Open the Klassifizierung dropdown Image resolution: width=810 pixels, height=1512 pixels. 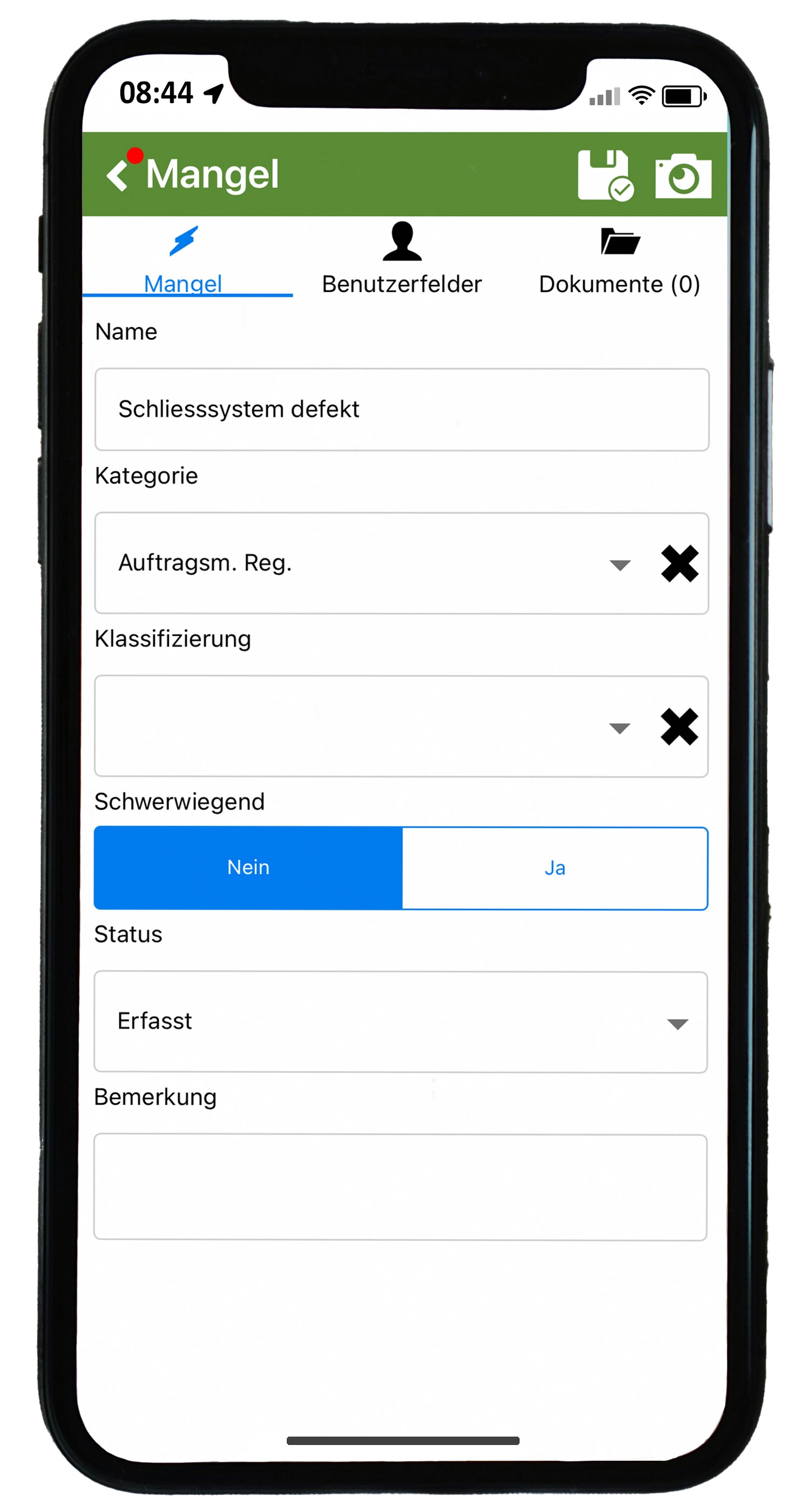click(620, 727)
